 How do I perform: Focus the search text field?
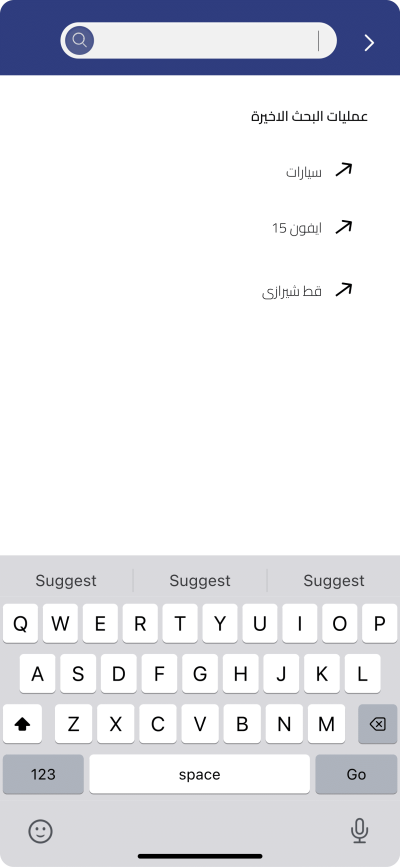point(198,40)
